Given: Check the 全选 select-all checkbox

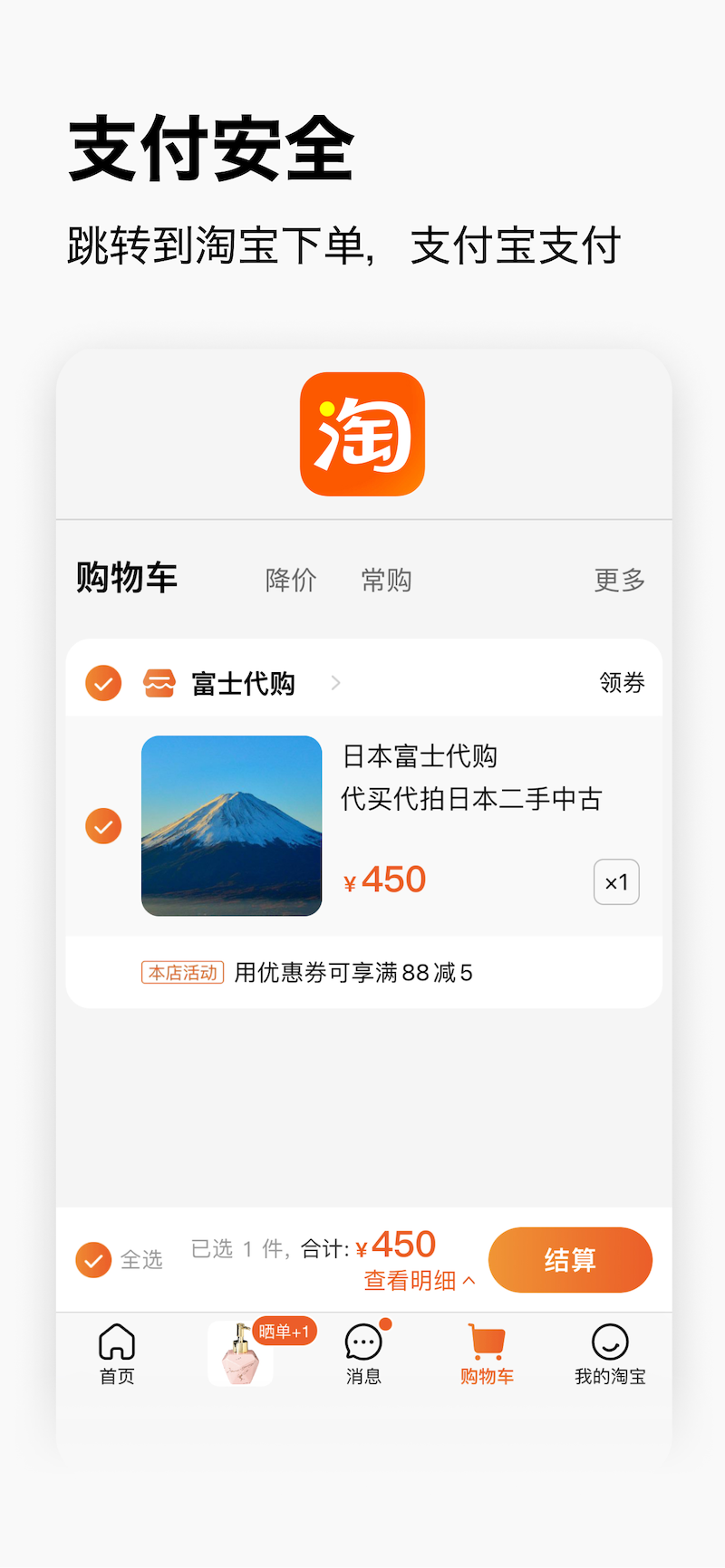Looking at the screenshot, I should pyautogui.click(x=93, y=1259).
